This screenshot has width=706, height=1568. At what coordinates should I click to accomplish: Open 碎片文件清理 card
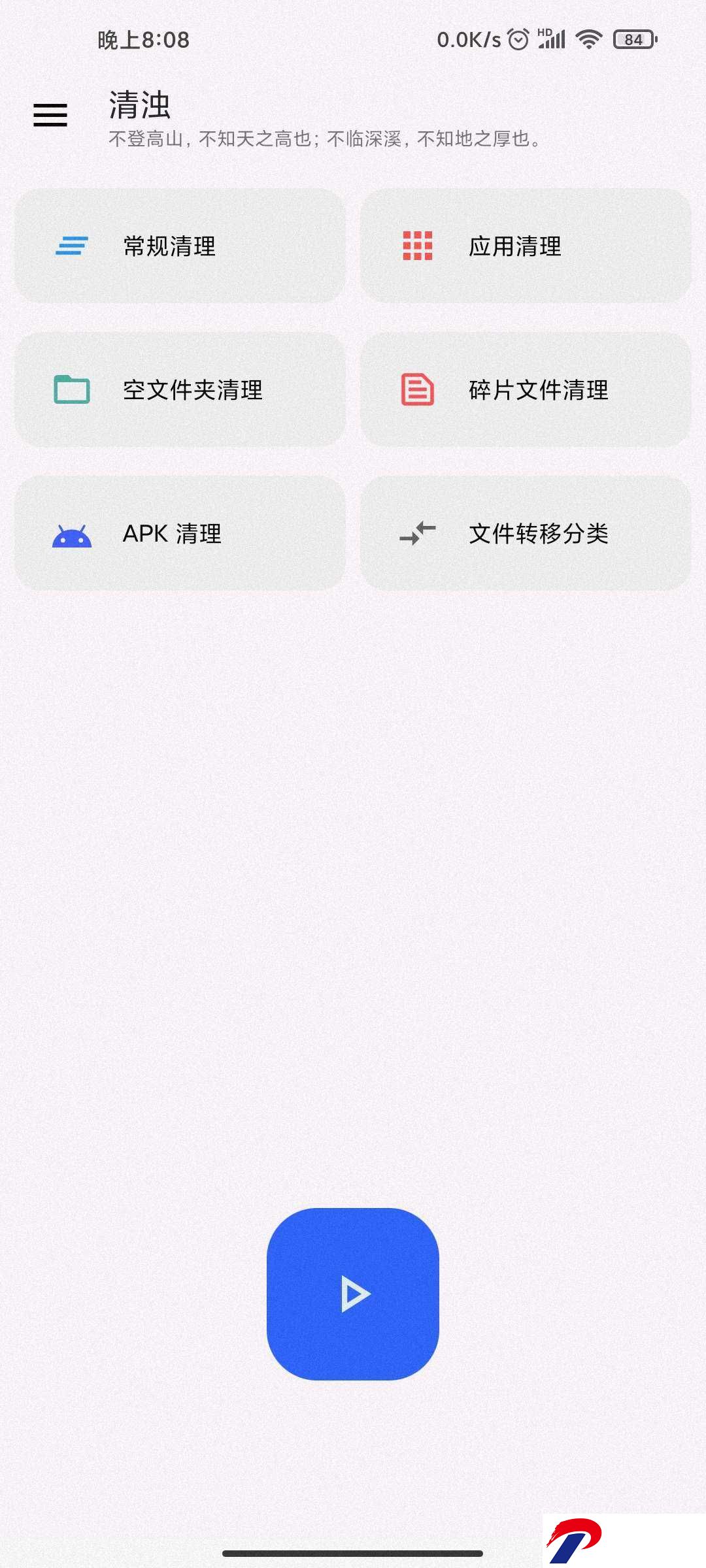[526, 390]
